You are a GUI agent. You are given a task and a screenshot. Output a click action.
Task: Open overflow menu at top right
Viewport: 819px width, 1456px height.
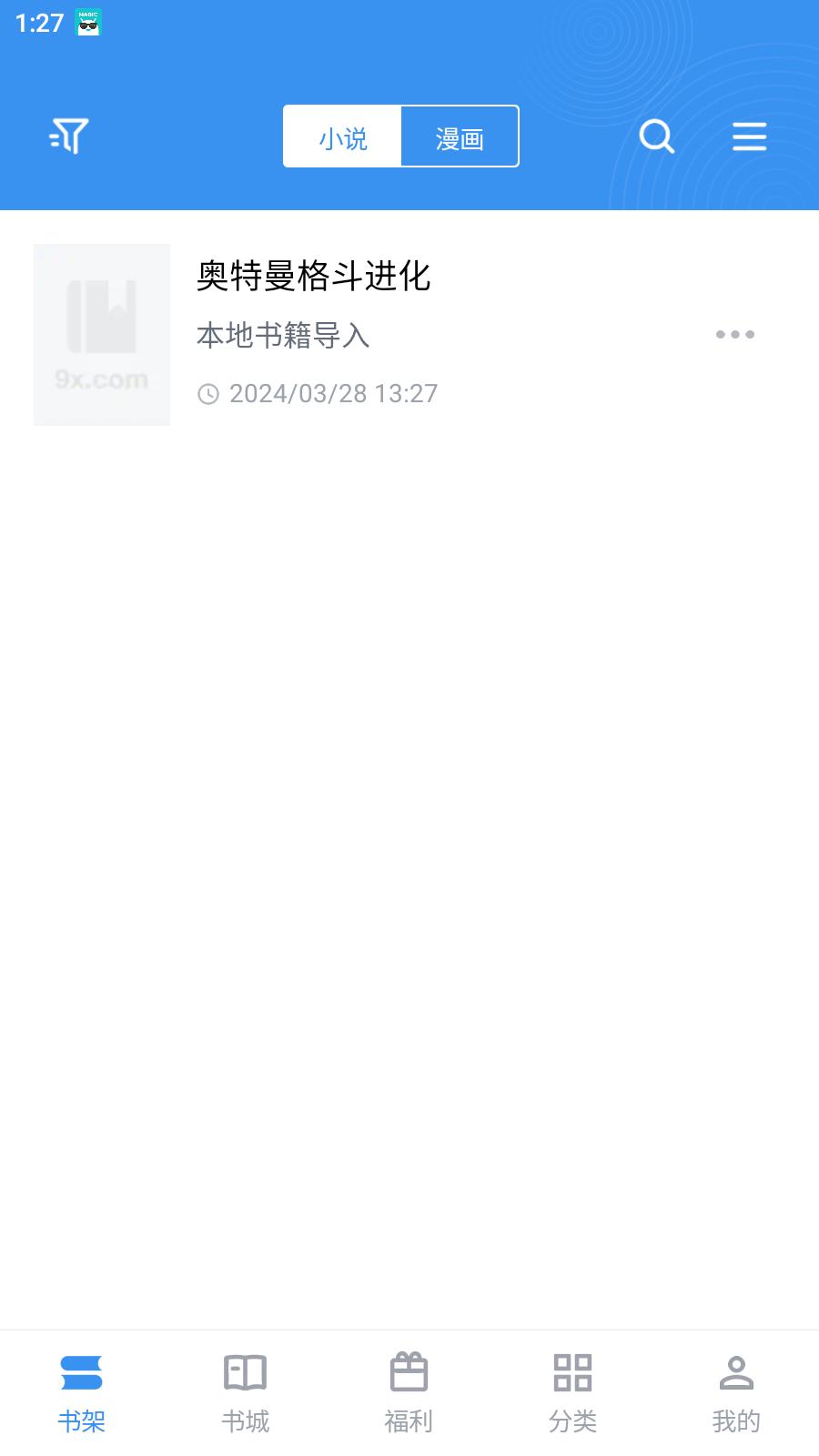[x=749, y=136]
